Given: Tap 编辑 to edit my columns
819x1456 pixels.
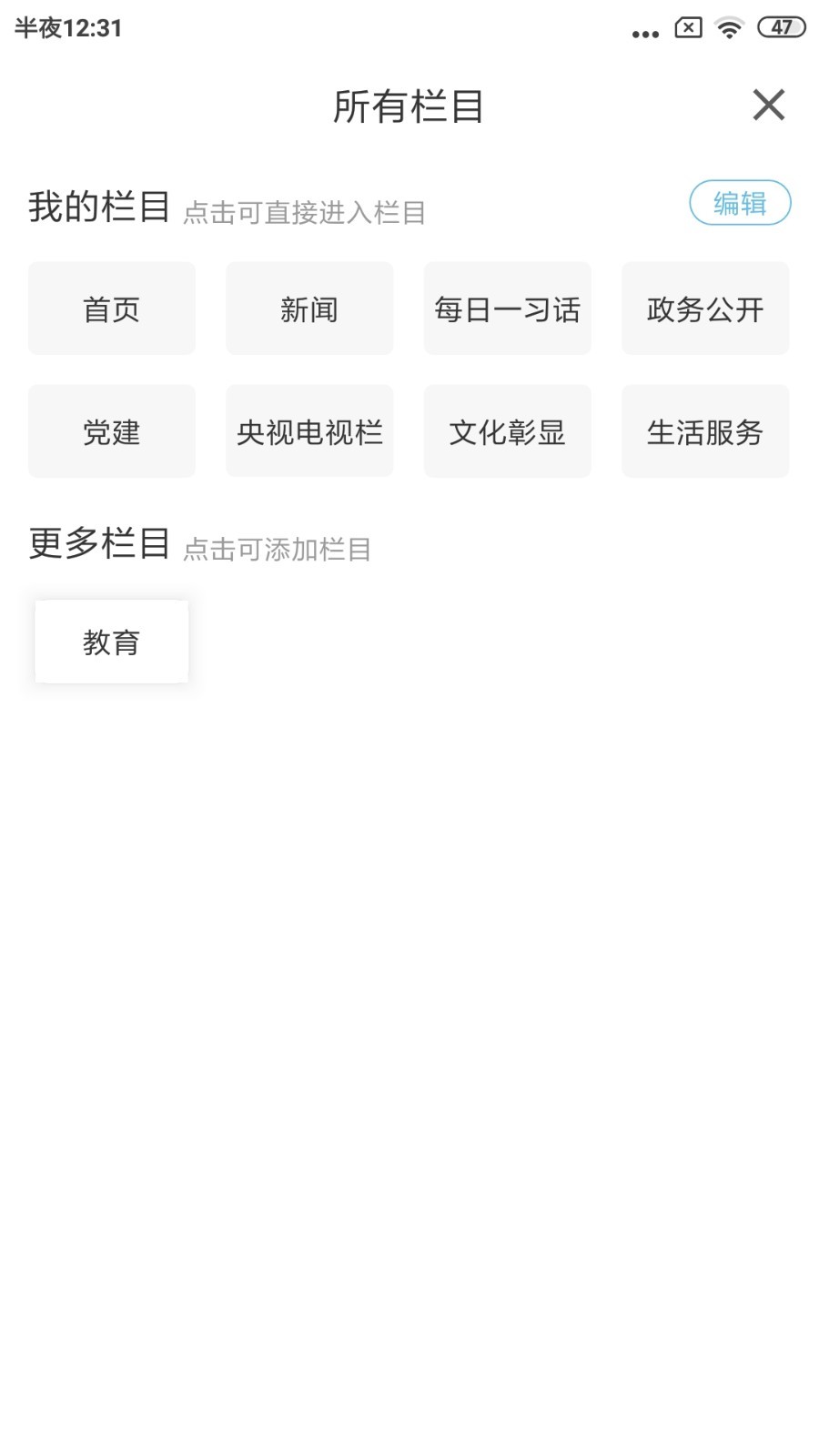Looking at the screenshot, I should (x=739, y=203).
